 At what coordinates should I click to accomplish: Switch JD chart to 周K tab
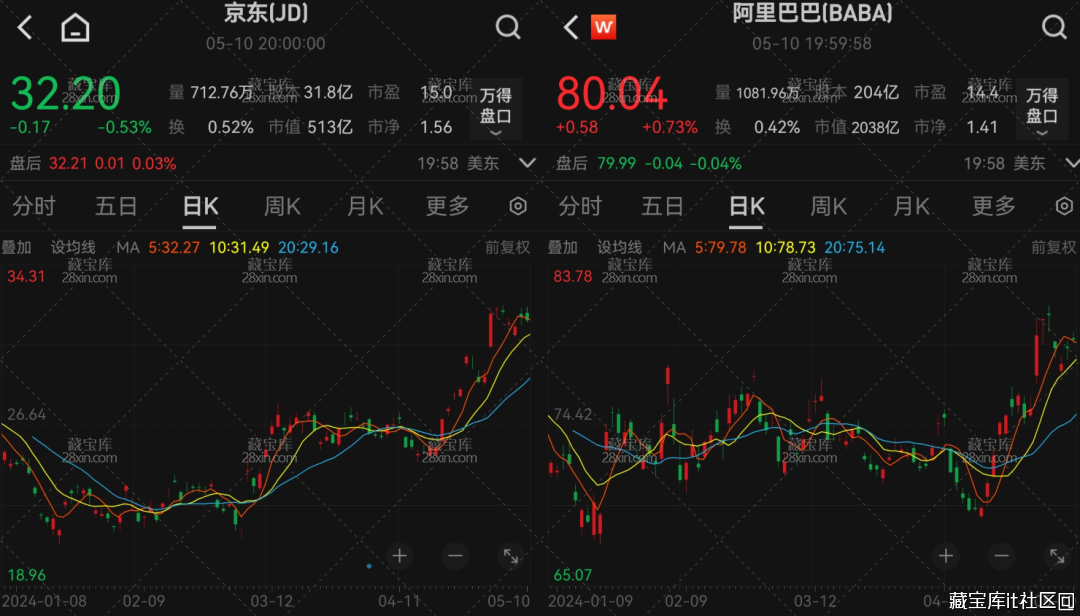click(282, 207)
